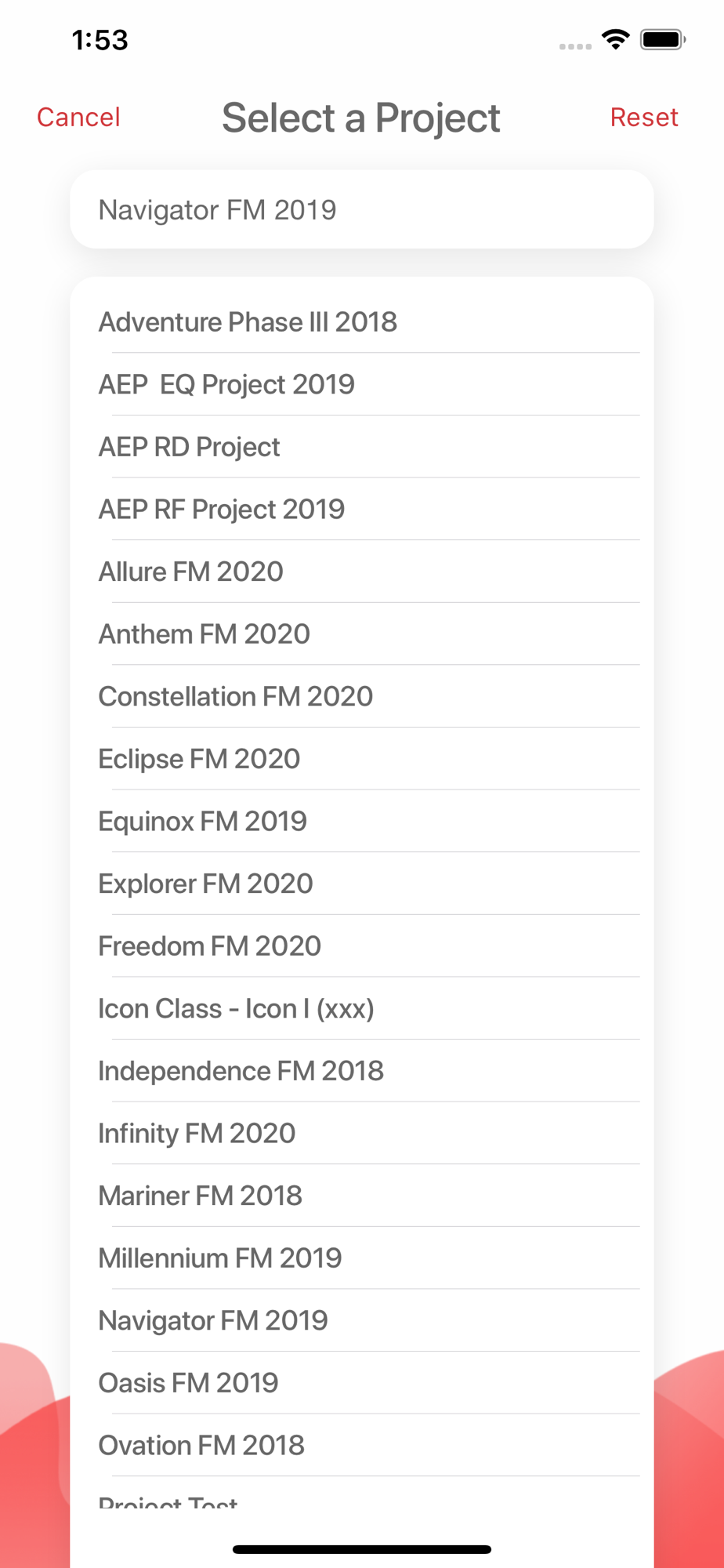Choose Anthem FM 2020

pos(362,633)
